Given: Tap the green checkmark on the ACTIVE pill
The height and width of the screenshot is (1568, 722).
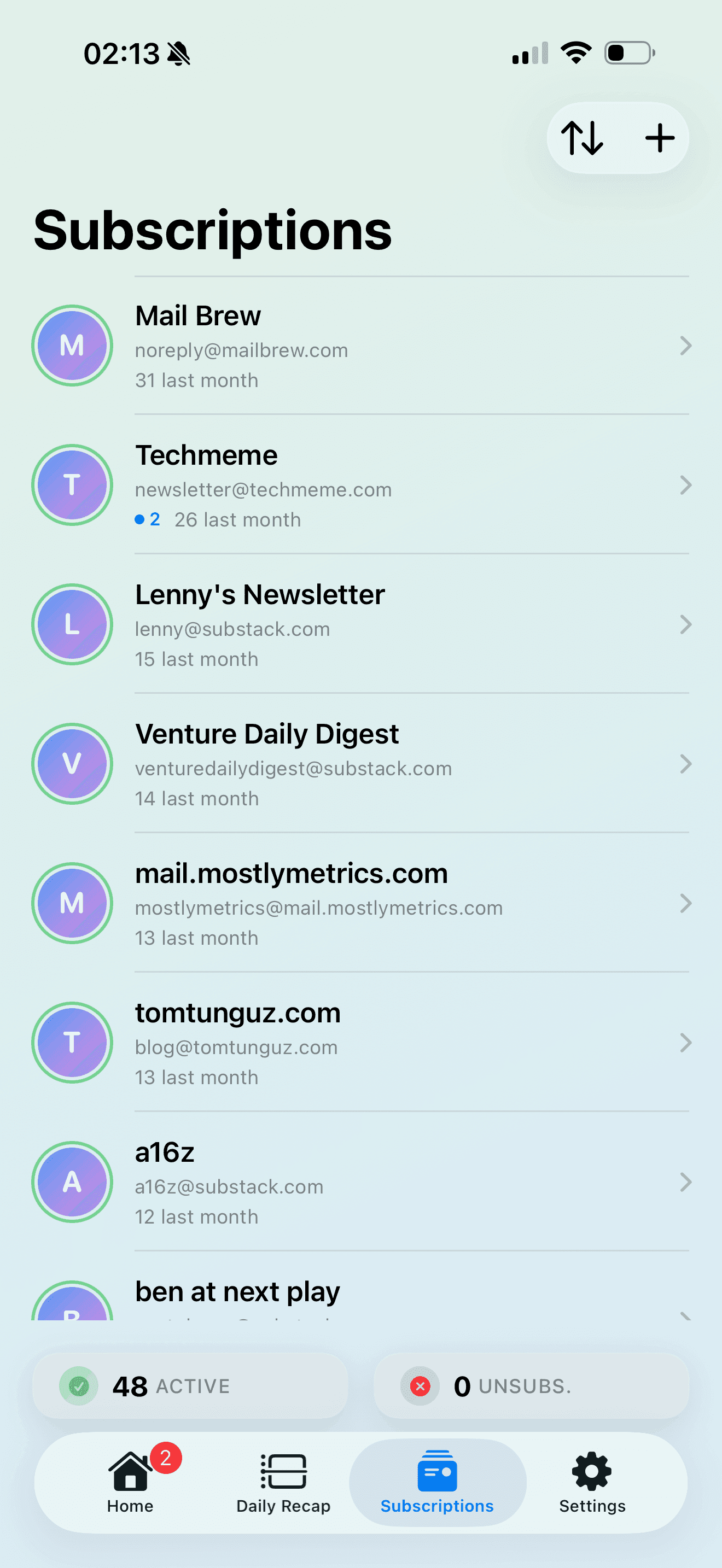Looking at the screenshot, I should click(x=79, y=1386).
